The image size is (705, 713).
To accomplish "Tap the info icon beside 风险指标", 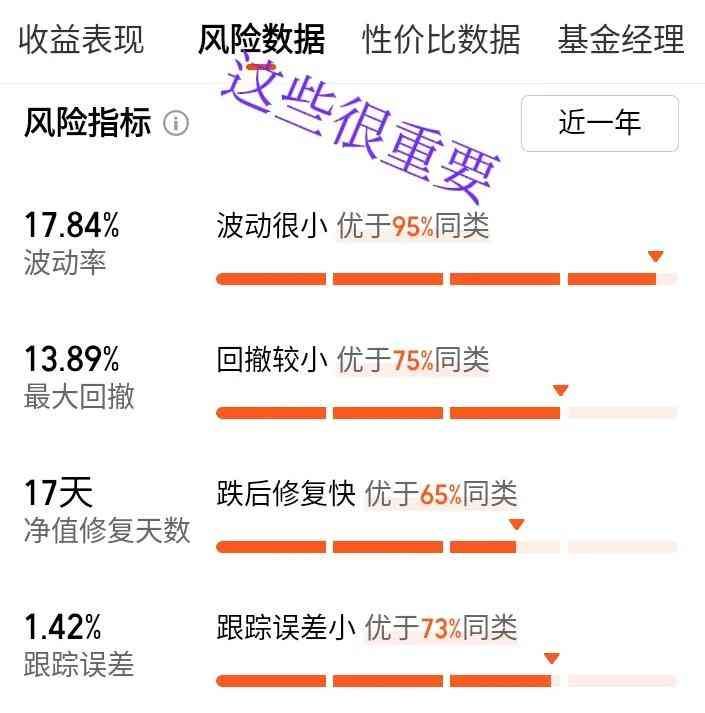I will click(176, 124).
